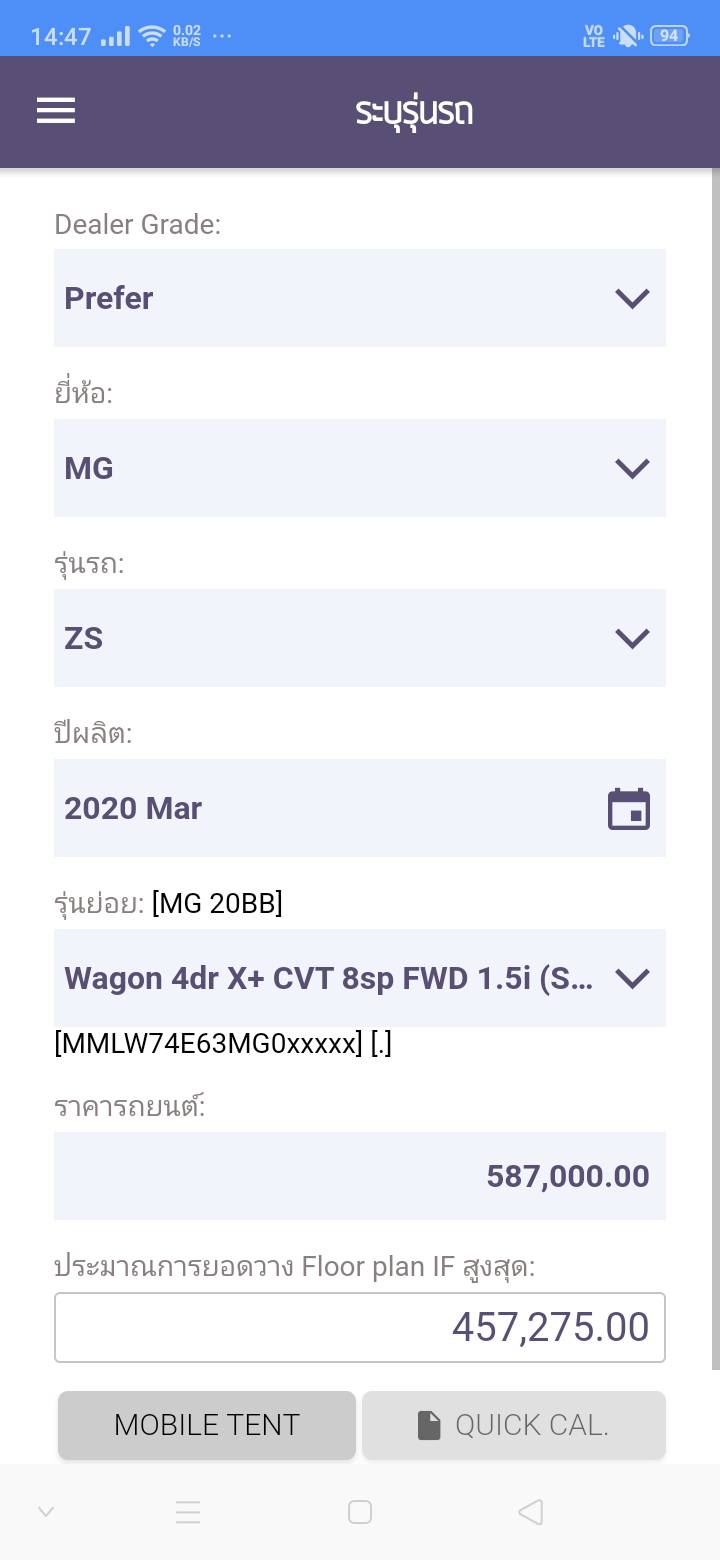Go back using the system back button

pos(531,1512)
